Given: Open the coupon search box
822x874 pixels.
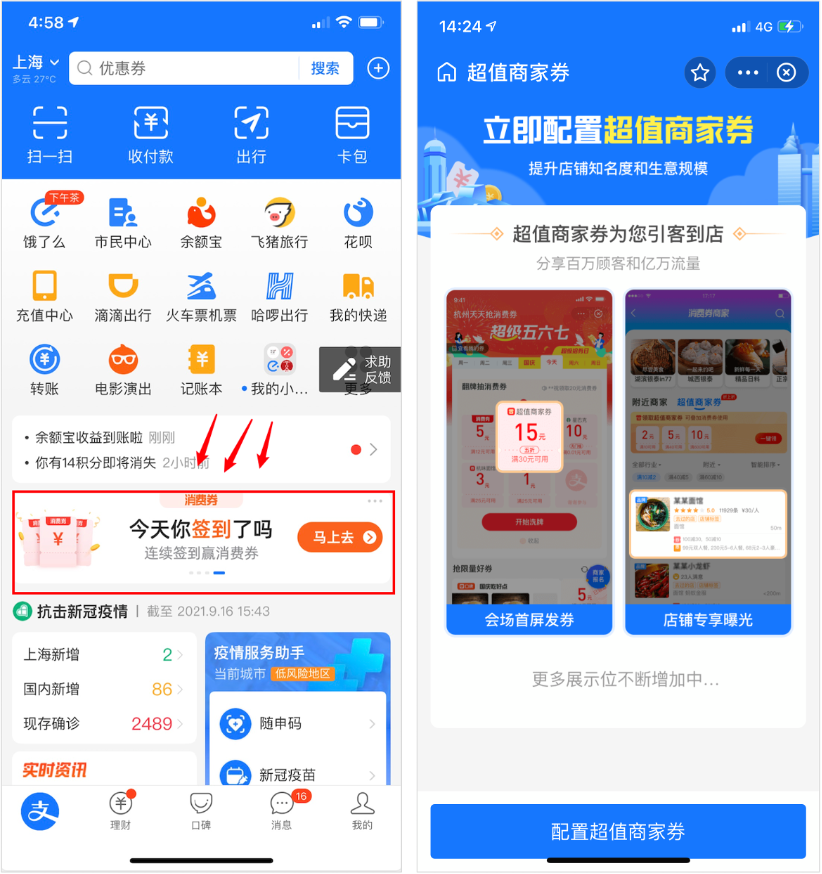Looking at the screenshot, I should (185, 68).
